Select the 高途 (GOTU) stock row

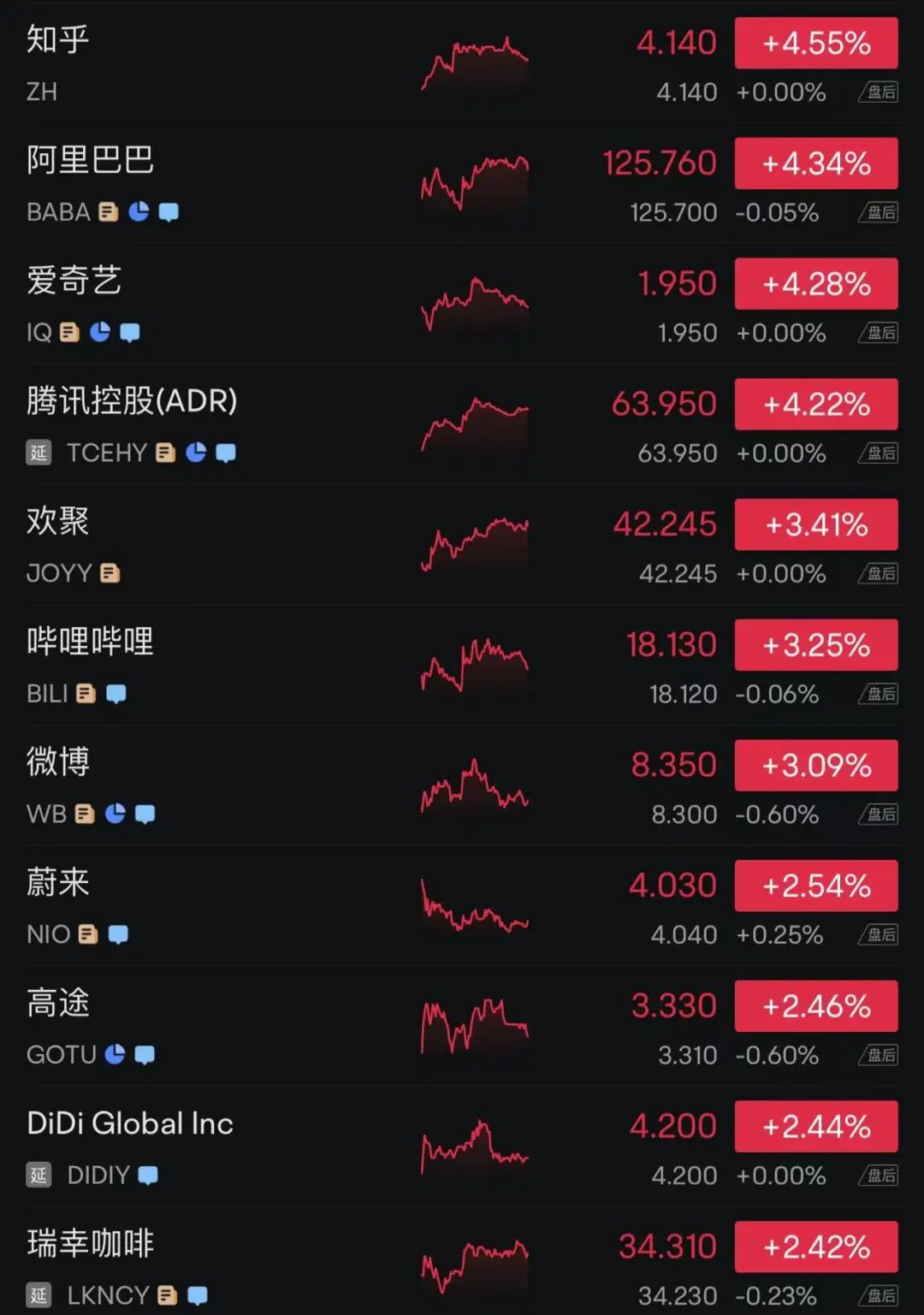58,1004
